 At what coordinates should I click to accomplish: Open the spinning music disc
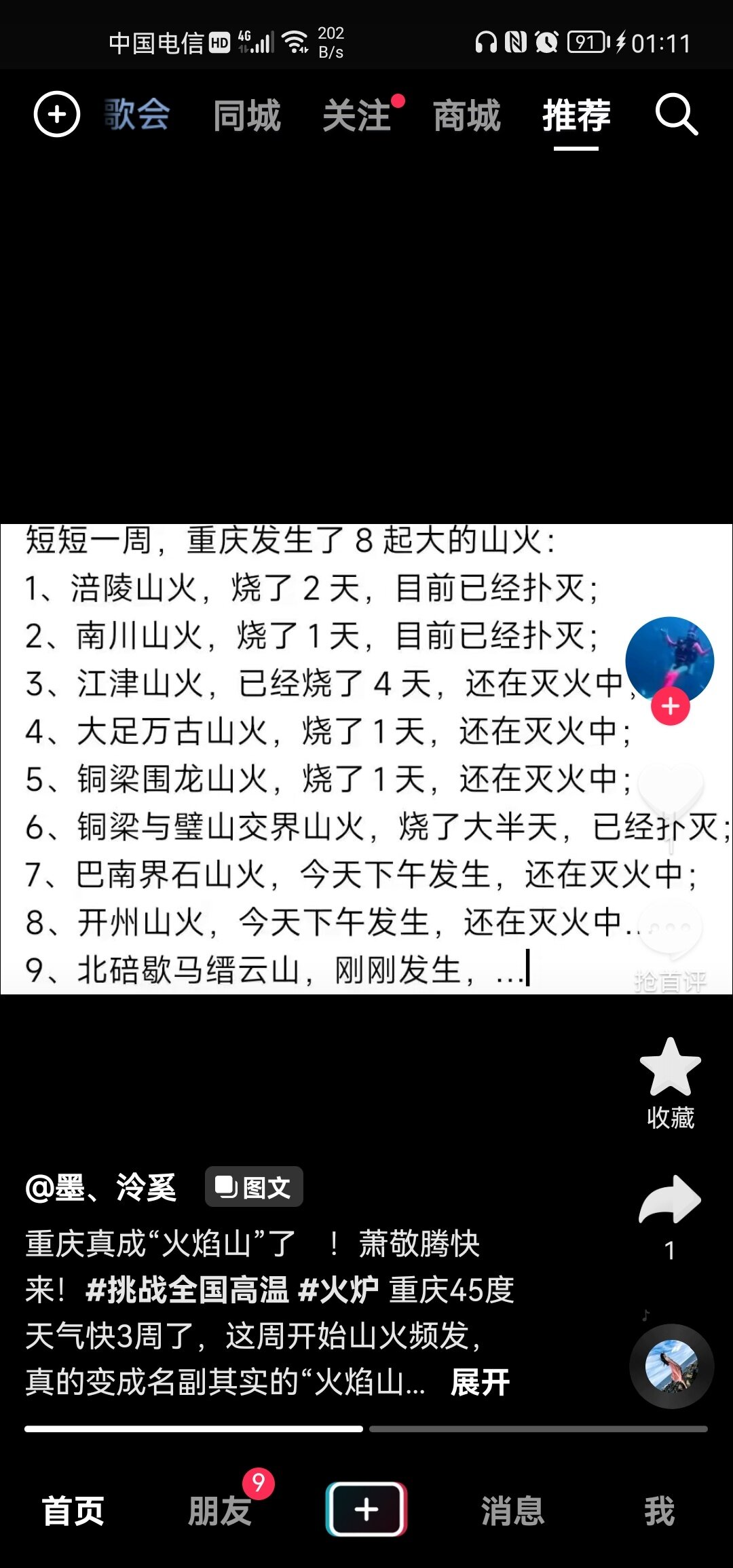(671, 1366)
